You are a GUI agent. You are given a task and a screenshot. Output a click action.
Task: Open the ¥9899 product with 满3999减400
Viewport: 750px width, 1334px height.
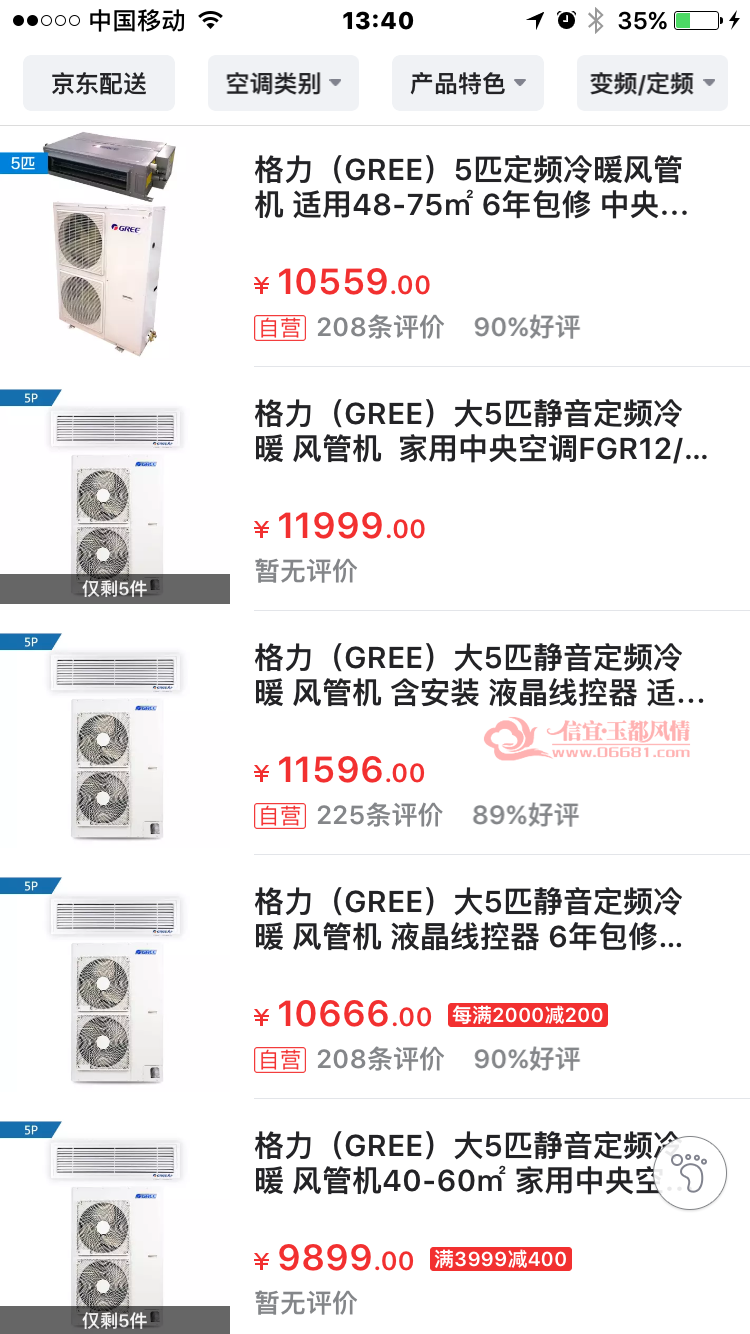(375, 1216)
